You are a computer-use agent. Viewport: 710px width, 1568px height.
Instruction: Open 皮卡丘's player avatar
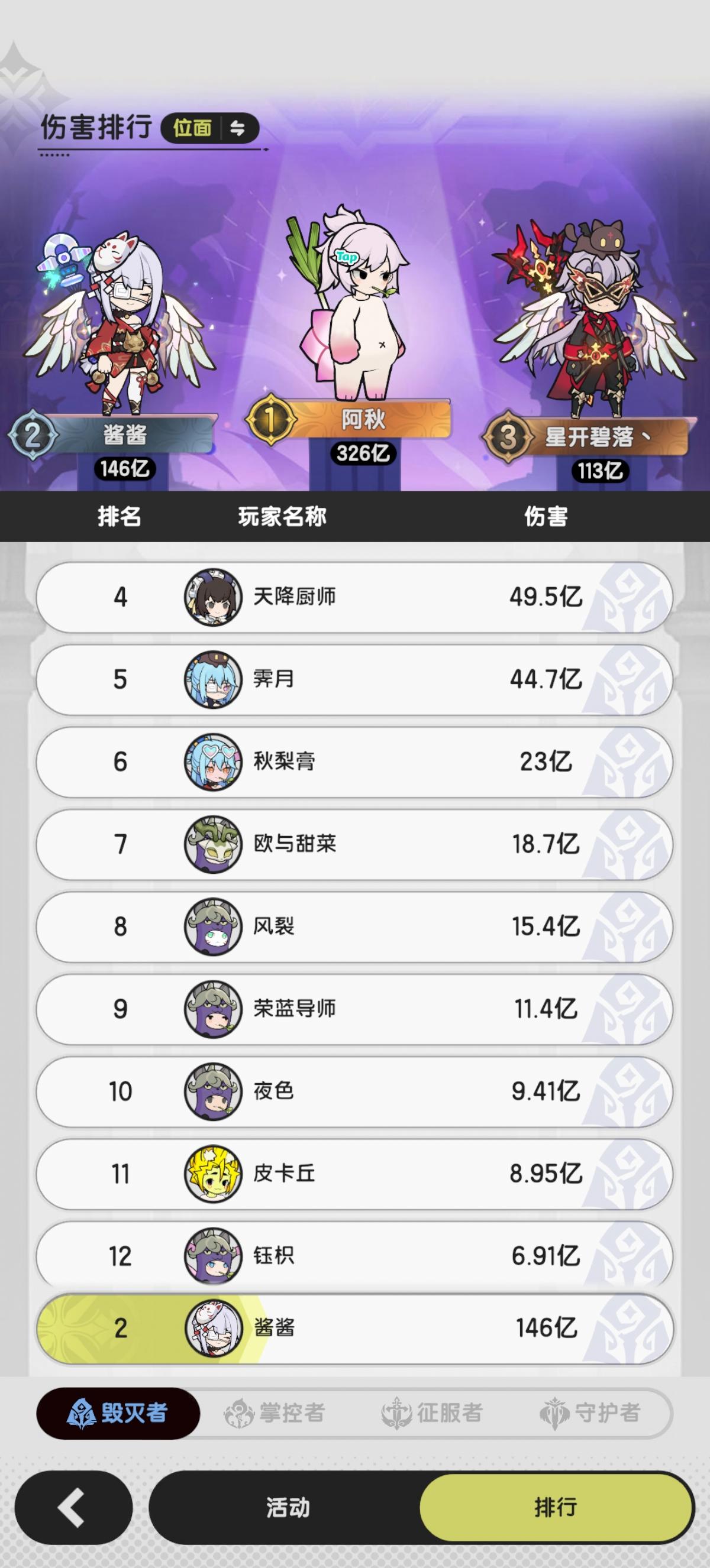(x=212, y=1175)
